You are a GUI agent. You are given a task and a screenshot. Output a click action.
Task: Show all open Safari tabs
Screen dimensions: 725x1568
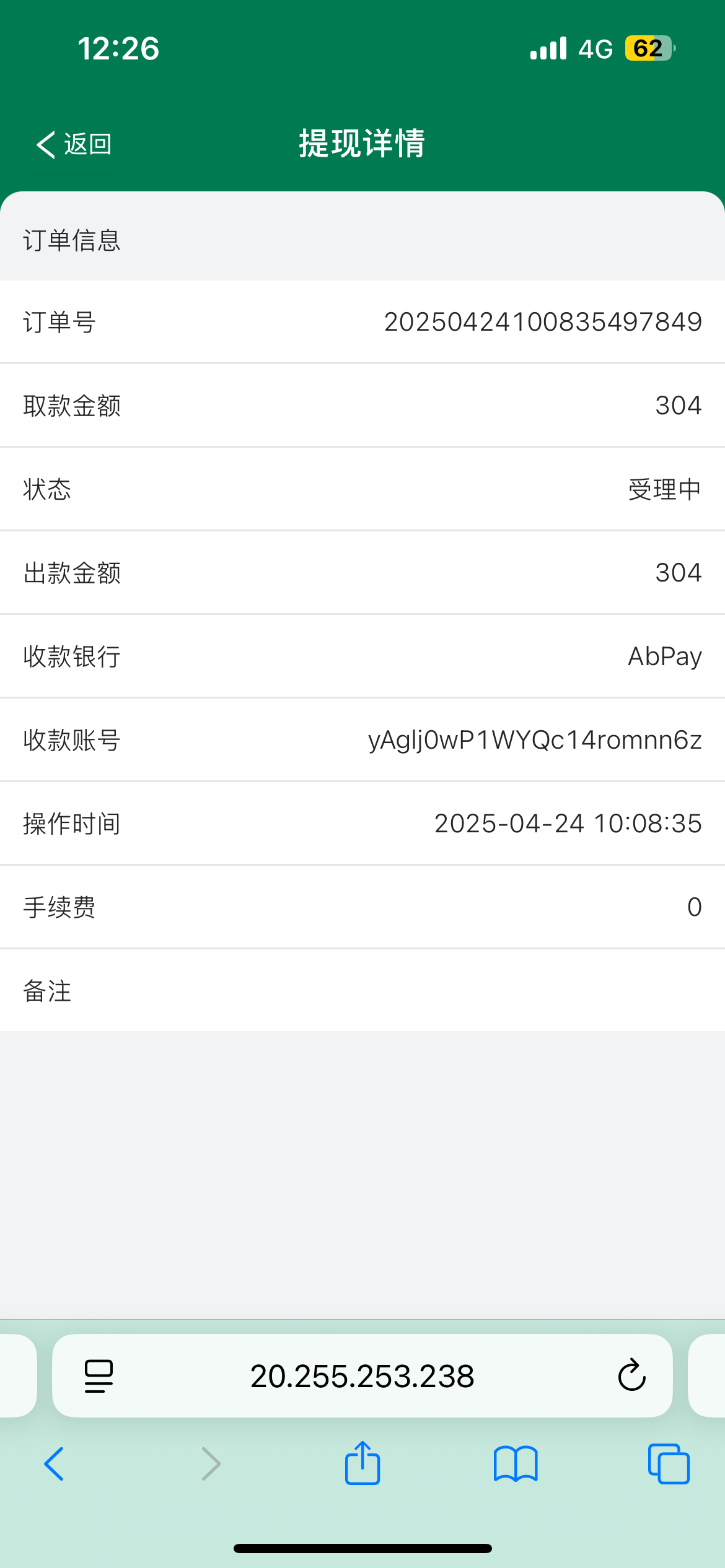click(x=669, y=1464)
